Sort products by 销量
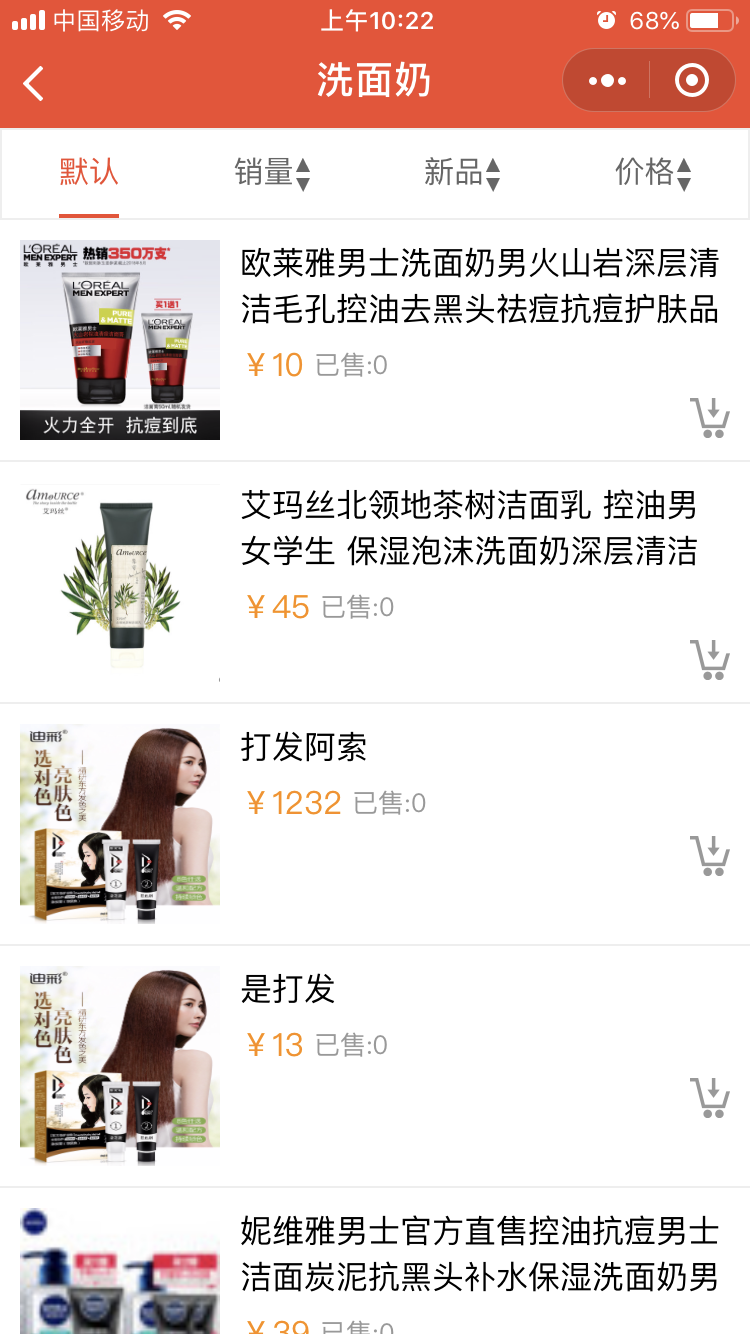 (273, 172)
